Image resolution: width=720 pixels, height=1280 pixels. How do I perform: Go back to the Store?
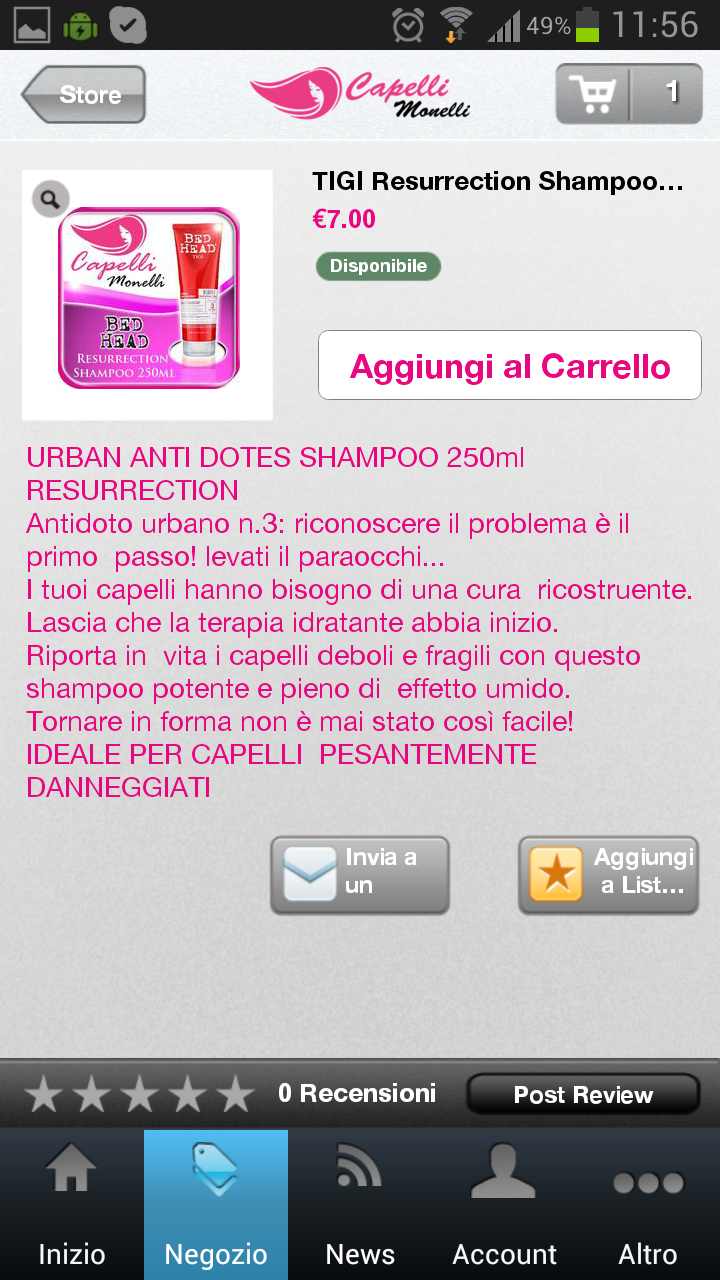tap(85, 95)
